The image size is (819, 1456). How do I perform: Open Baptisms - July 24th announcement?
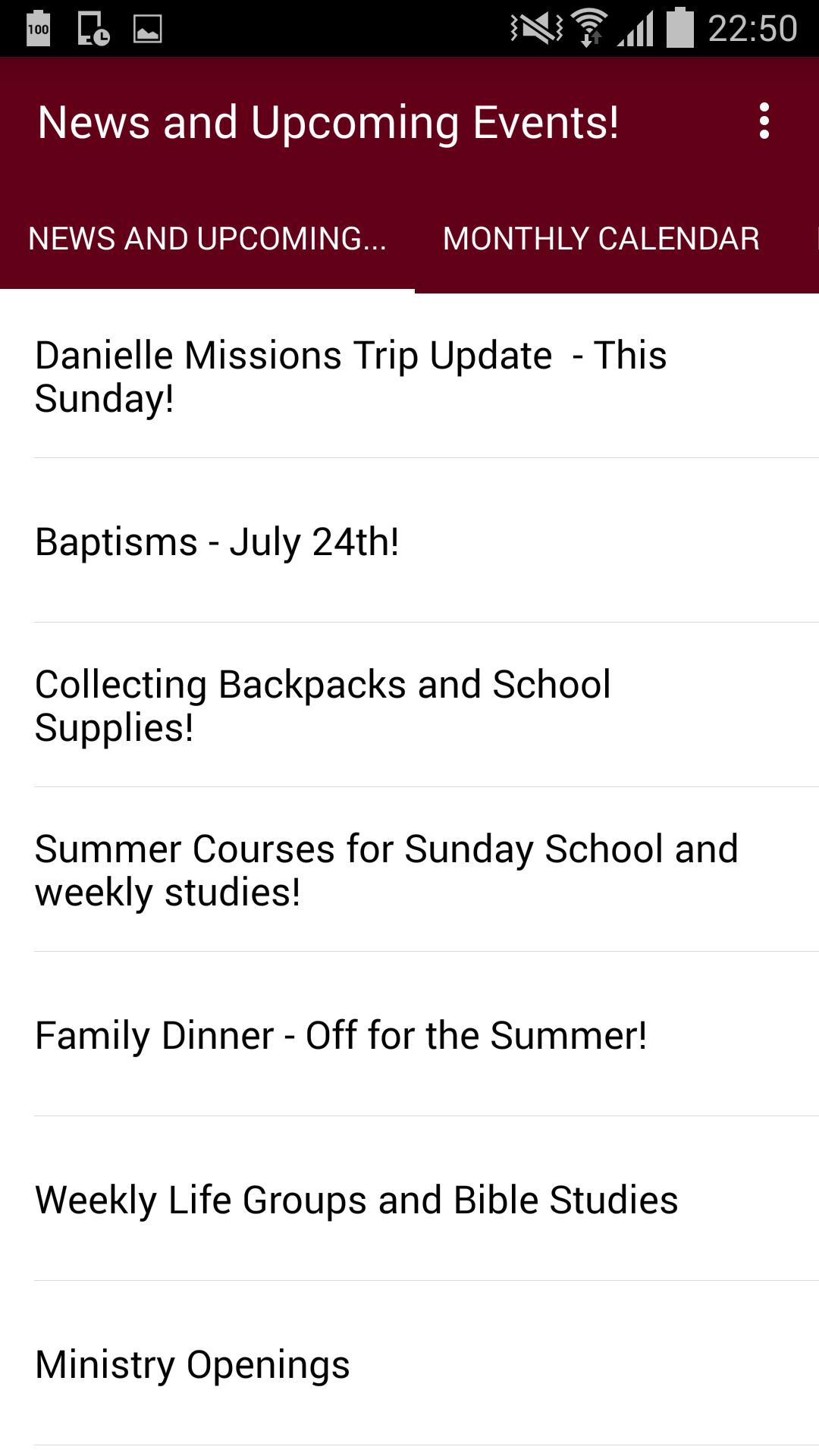click(409, 541)
